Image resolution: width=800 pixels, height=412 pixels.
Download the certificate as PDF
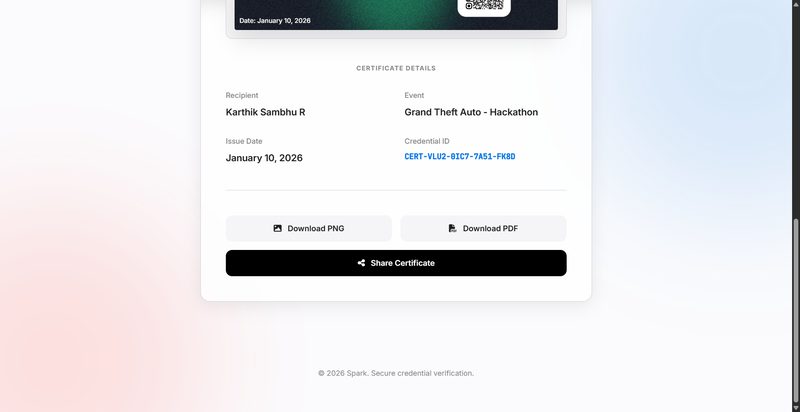click(483, 228)
